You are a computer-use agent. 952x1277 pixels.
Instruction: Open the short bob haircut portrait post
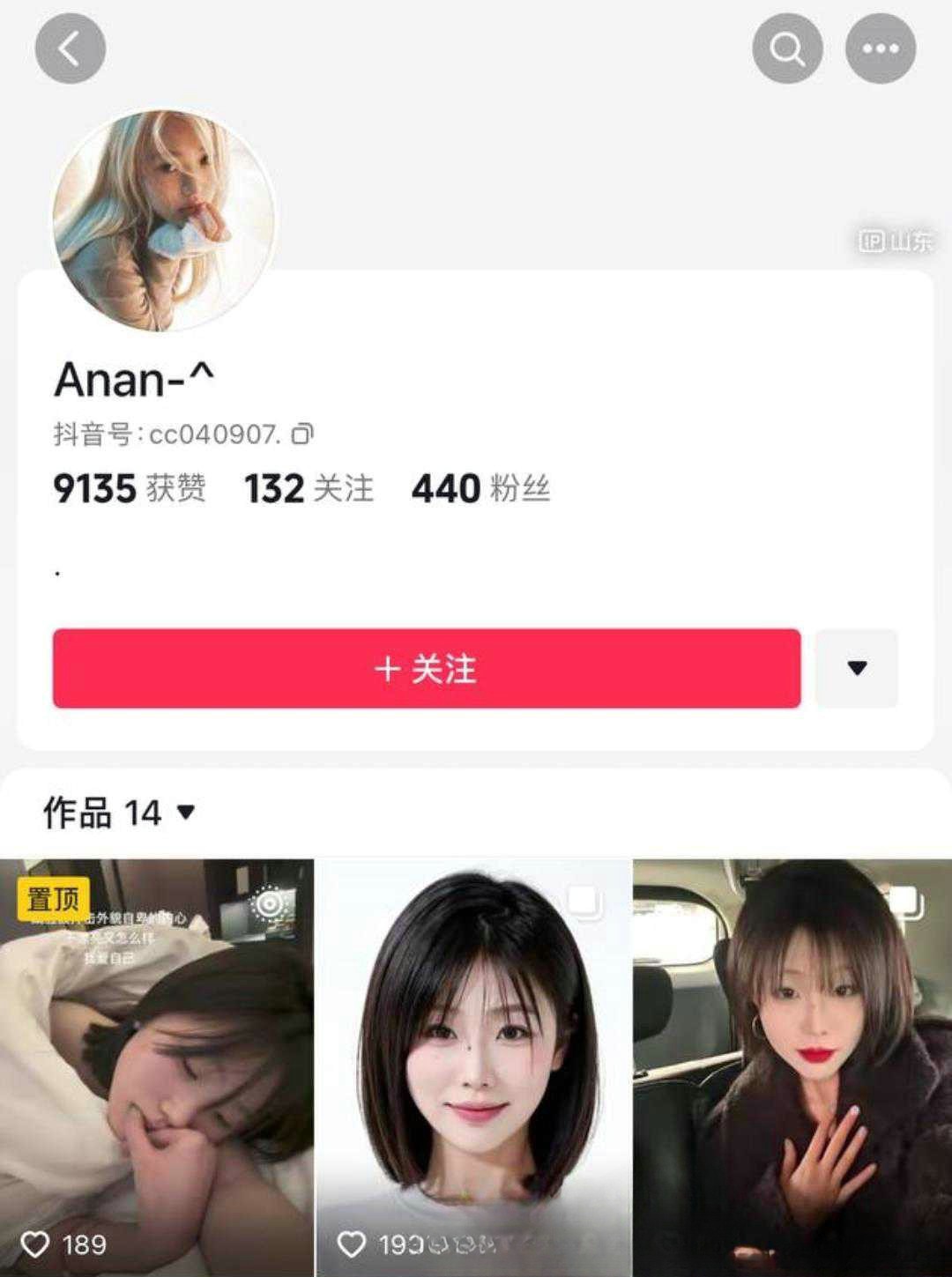[x=473, y=1066]
